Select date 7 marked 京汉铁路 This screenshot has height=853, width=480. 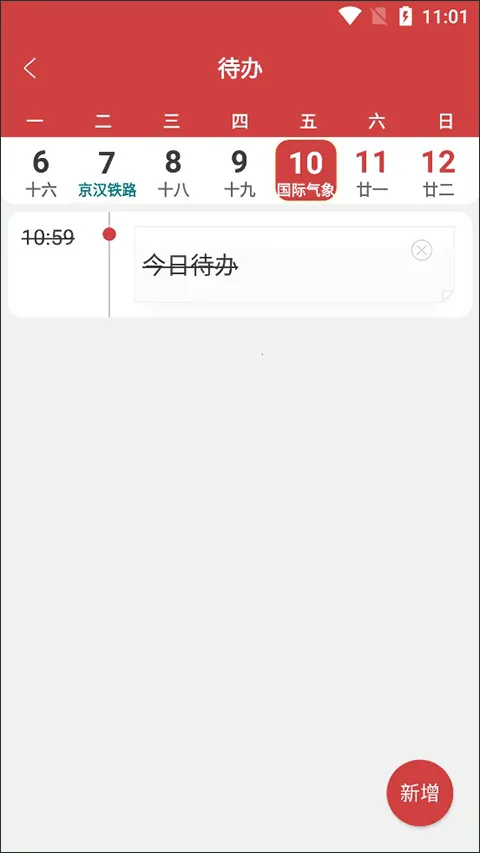pos(107,172)
